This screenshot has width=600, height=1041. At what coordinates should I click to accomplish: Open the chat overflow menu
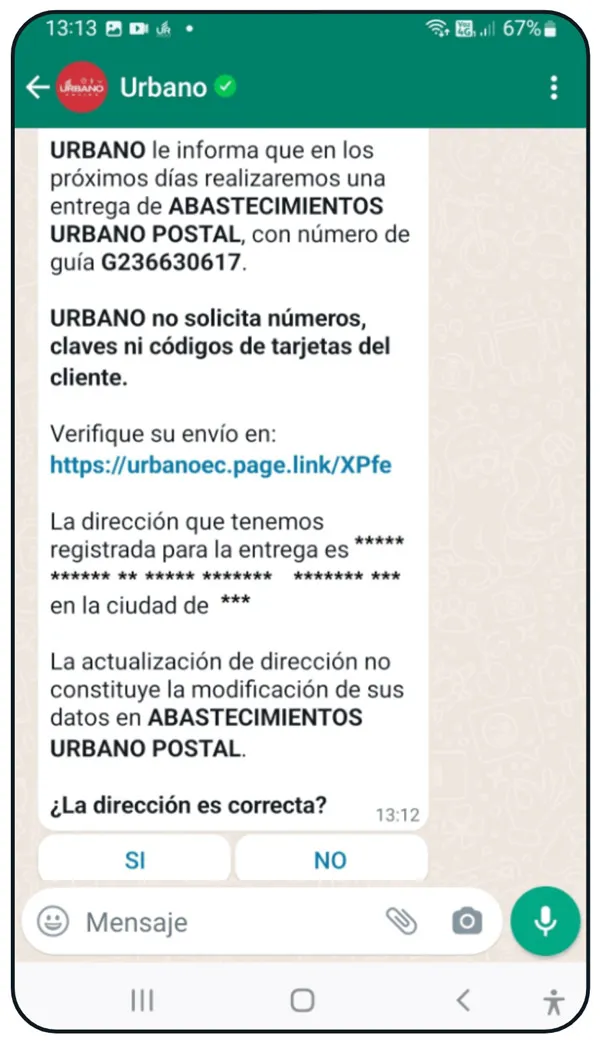554,88
